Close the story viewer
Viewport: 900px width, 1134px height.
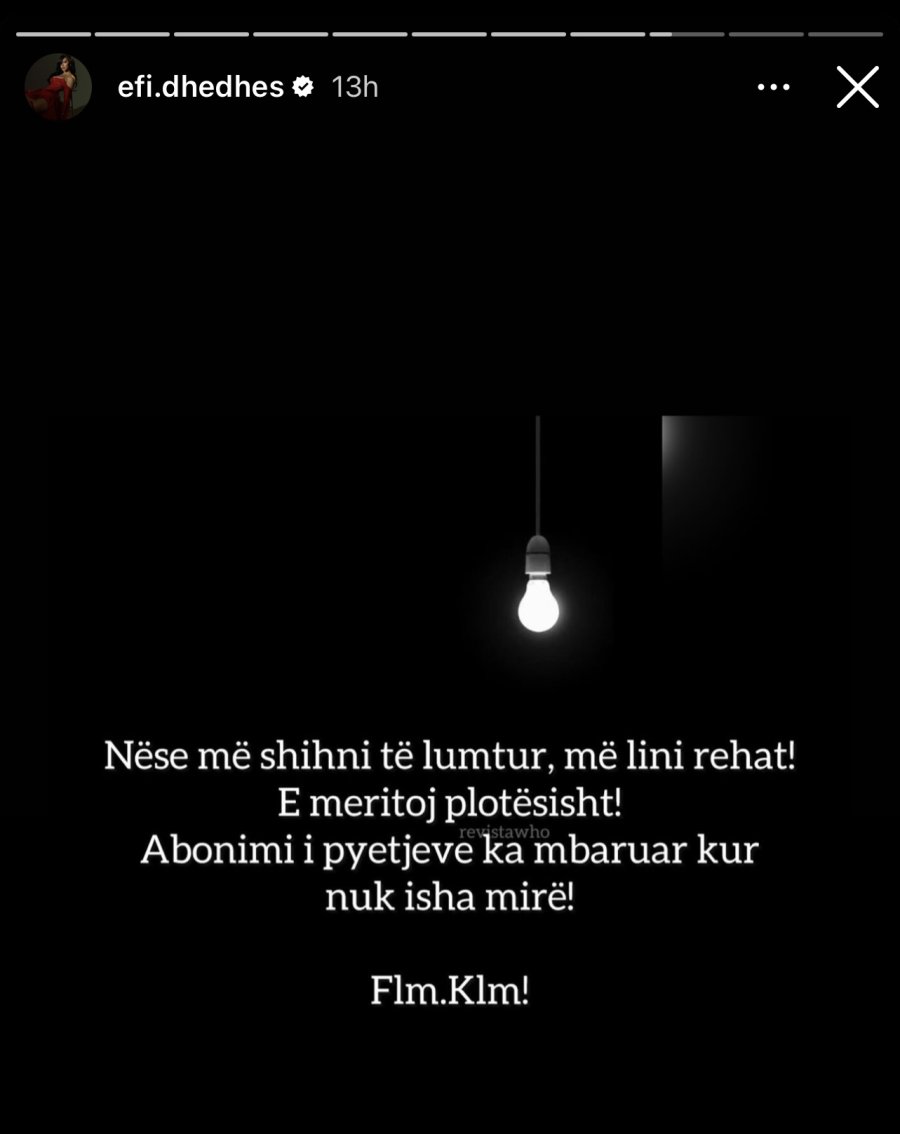(857, 87)
